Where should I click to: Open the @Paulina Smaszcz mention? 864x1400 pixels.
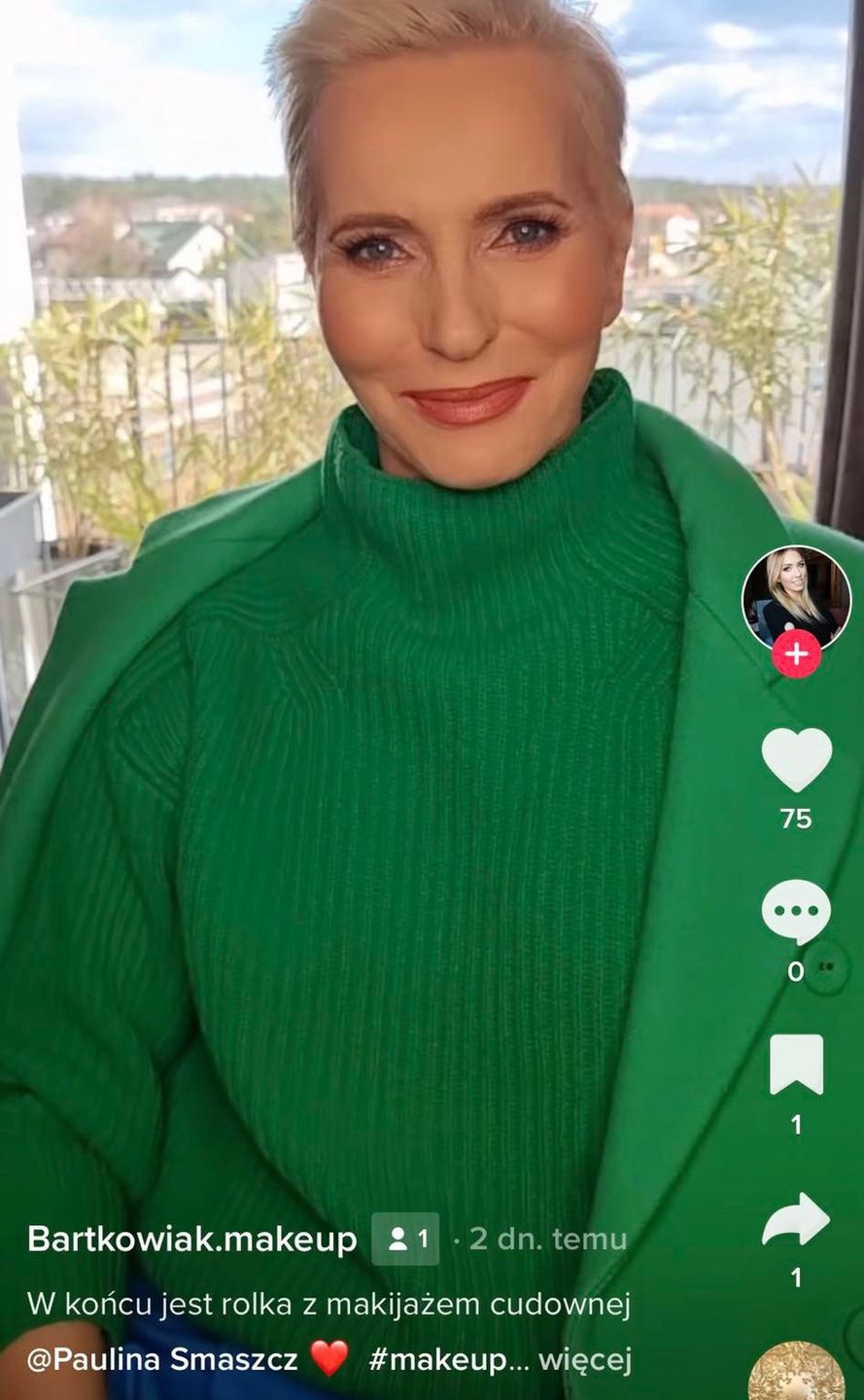[162, 1360]
